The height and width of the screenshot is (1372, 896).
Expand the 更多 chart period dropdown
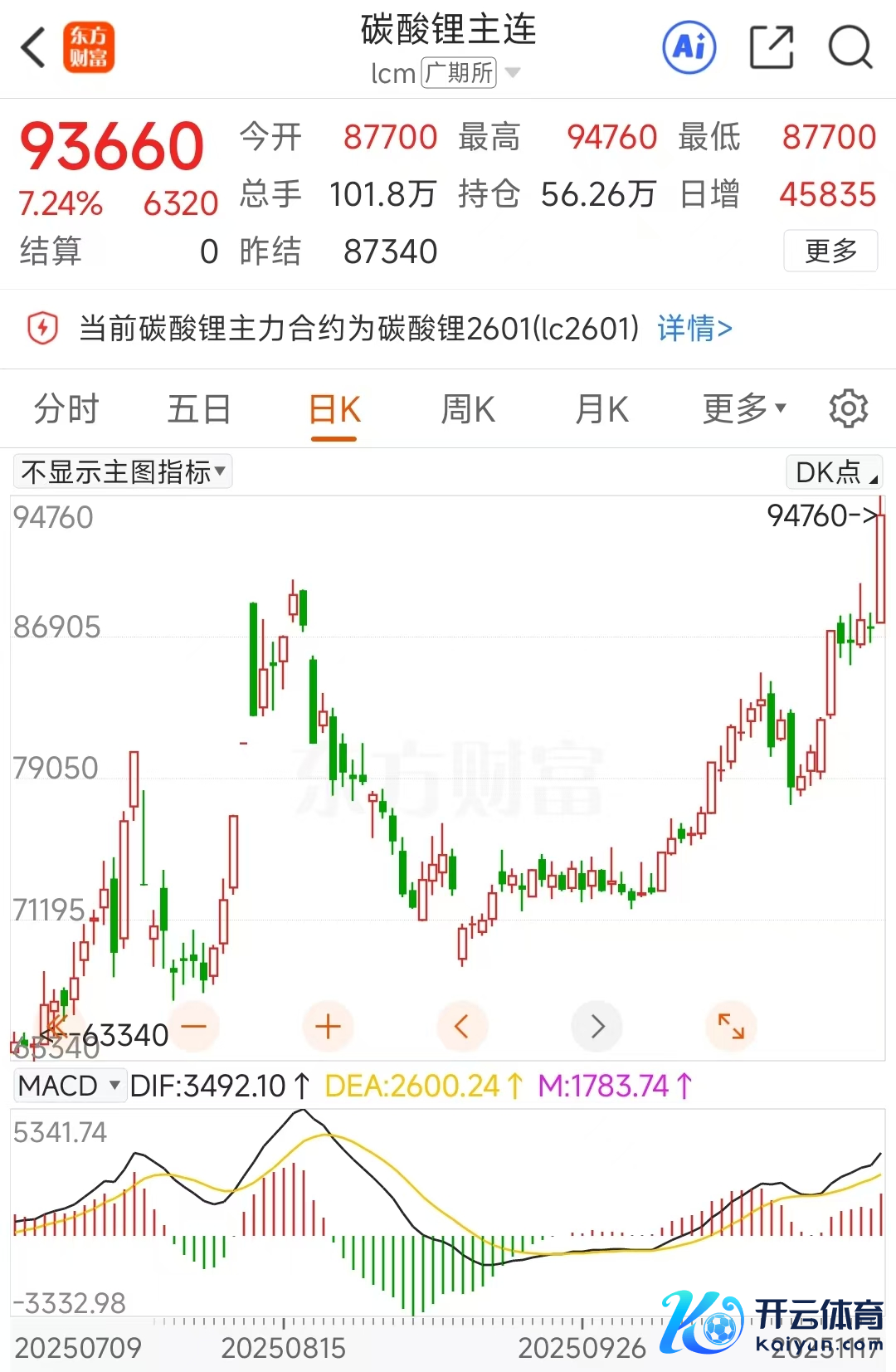click(743, 409)
